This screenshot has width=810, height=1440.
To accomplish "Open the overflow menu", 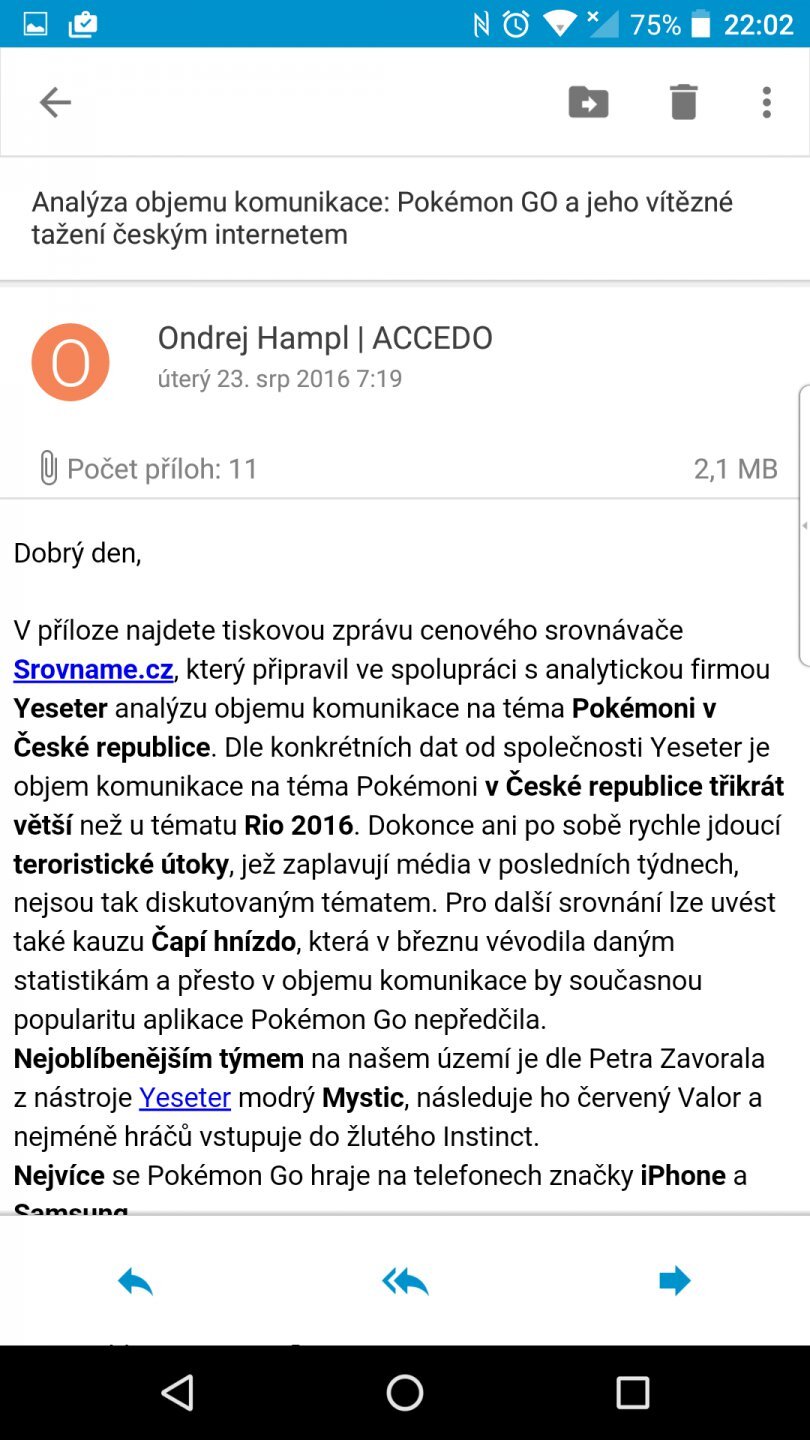I will [766, 102].
